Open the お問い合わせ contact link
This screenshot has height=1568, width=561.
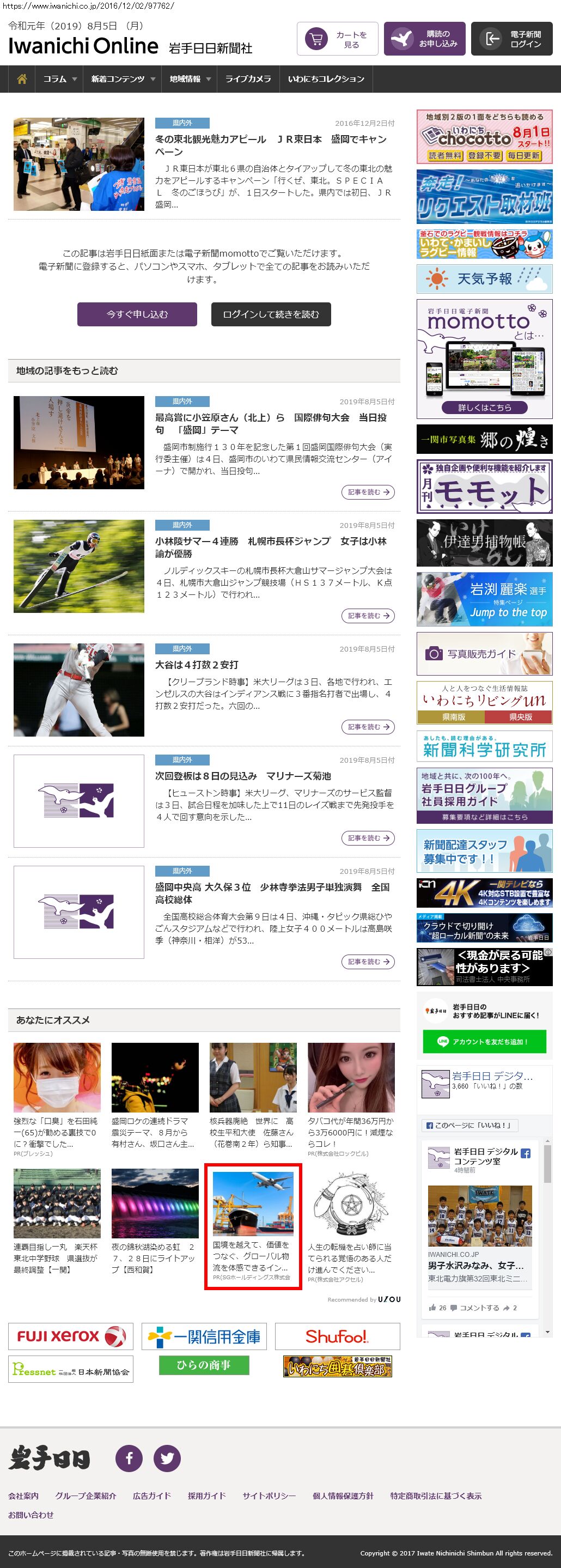(31, 1515)
